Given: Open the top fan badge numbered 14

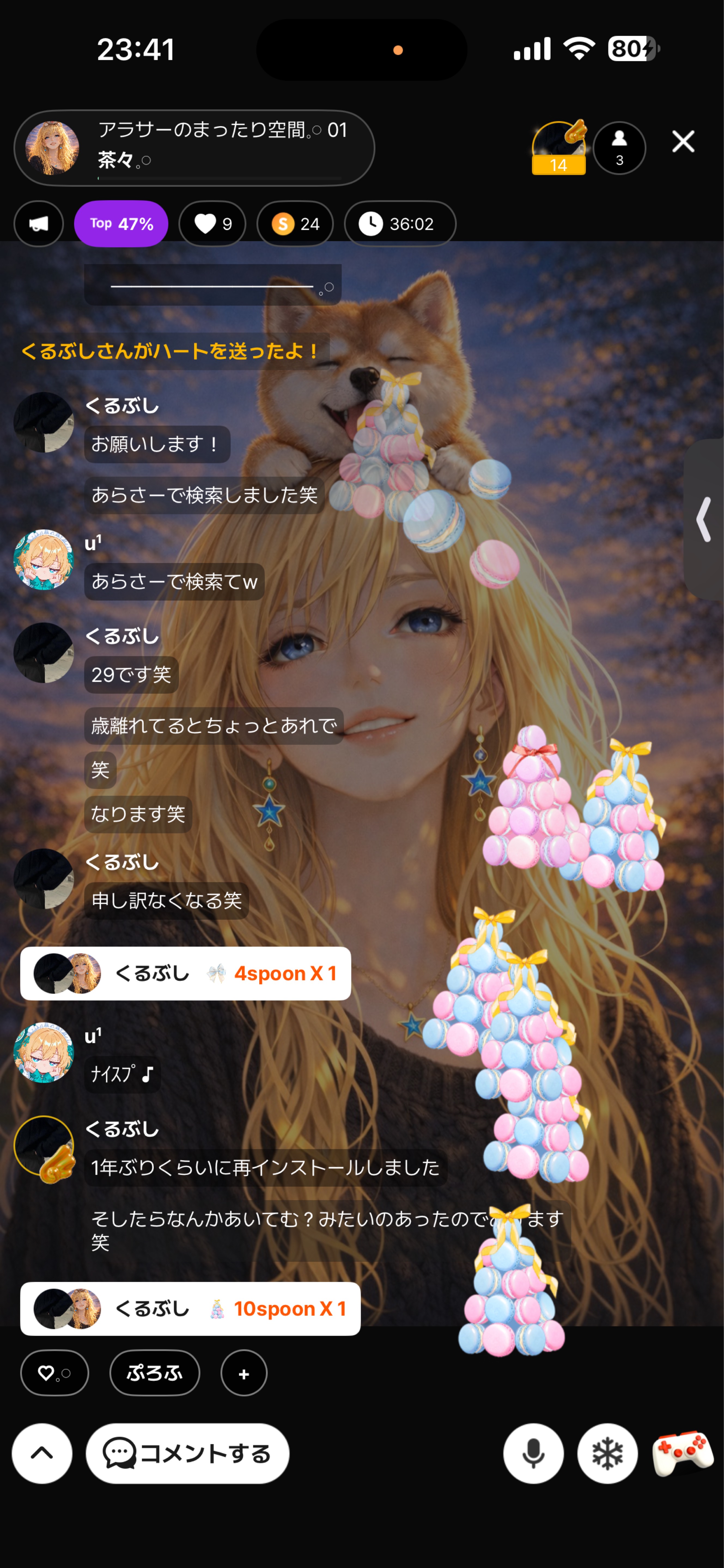Looking at the screenshot, I should 558,148.
